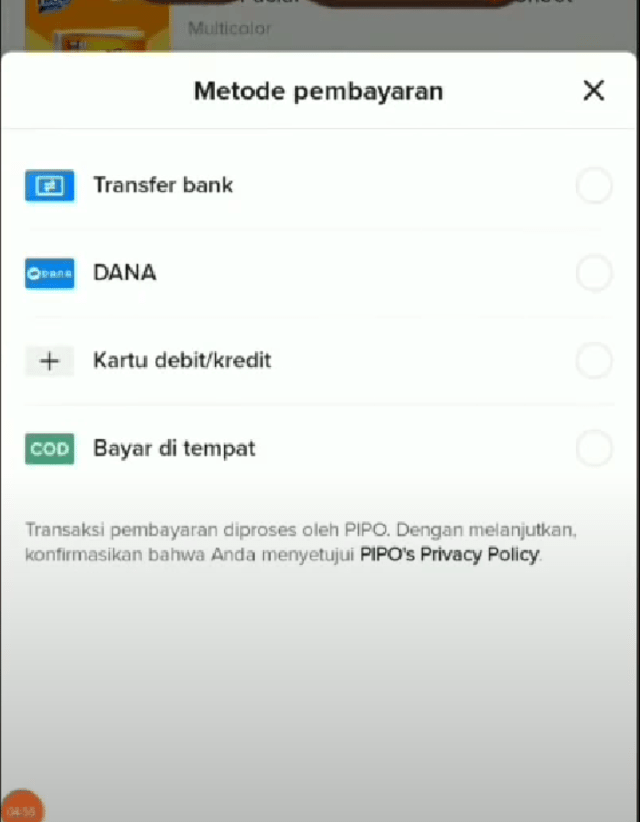Choose DANA as payment method
This screenshot has width=640, height=822.
click(594, 272)
